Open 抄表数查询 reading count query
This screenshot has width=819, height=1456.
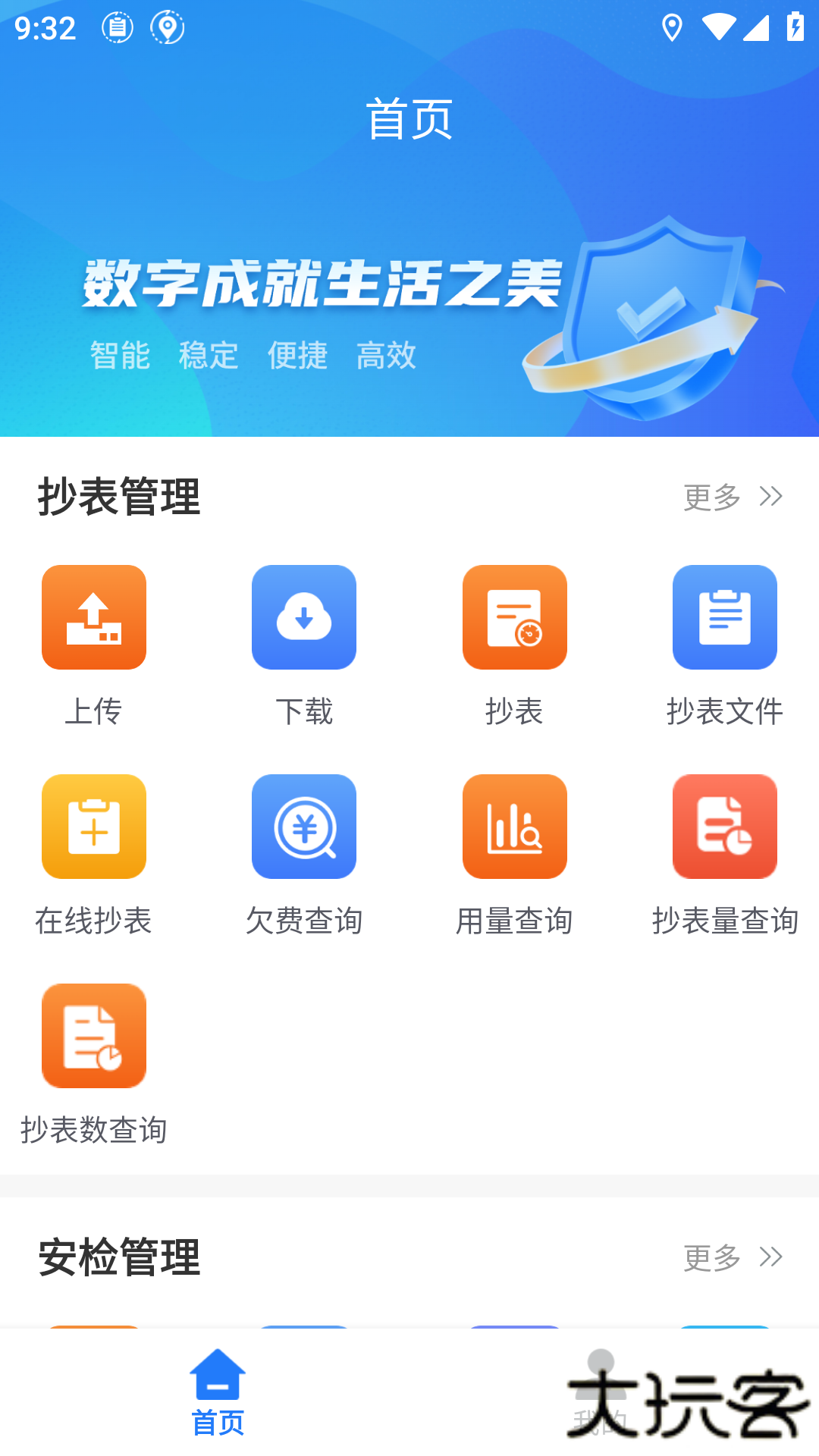tap(93, 1036)
